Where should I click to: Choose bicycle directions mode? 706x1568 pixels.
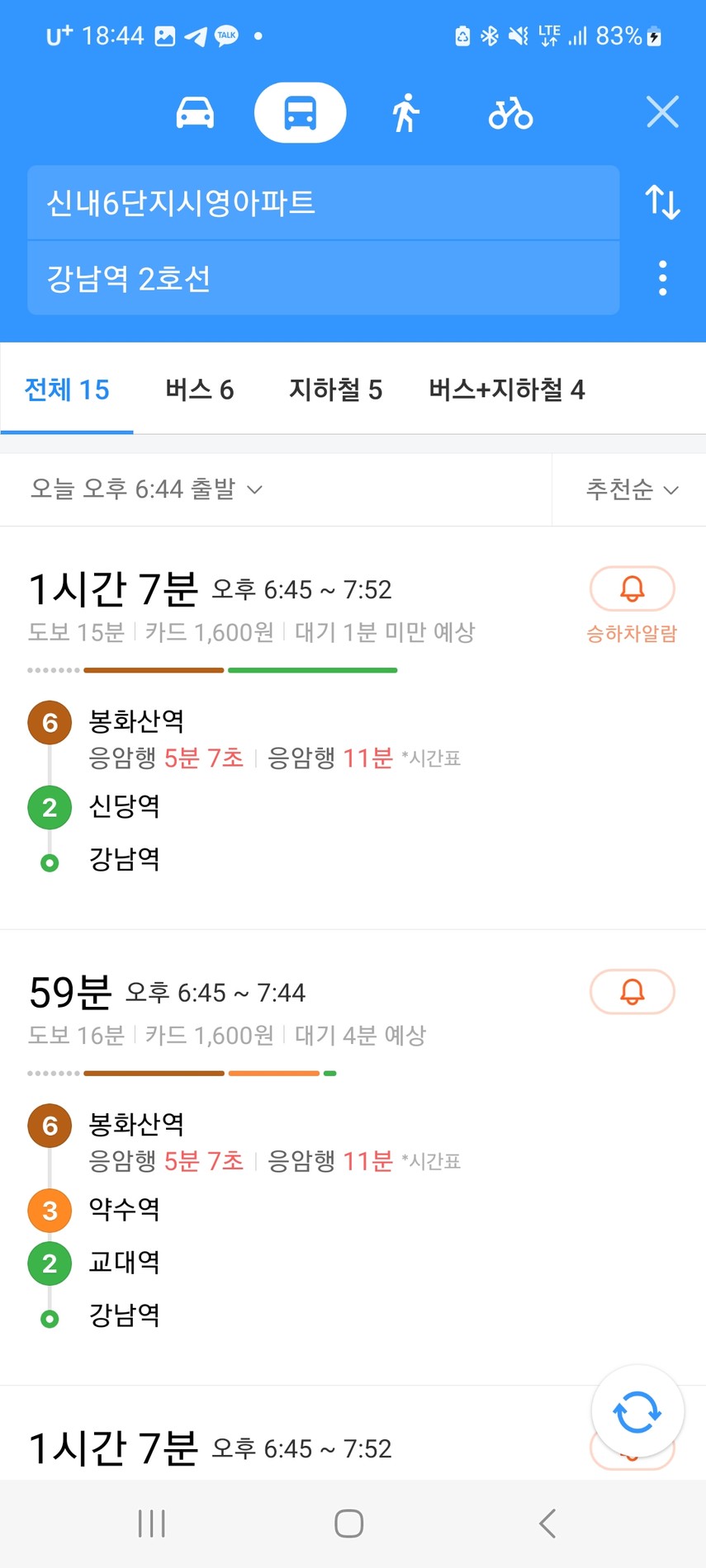510,113
